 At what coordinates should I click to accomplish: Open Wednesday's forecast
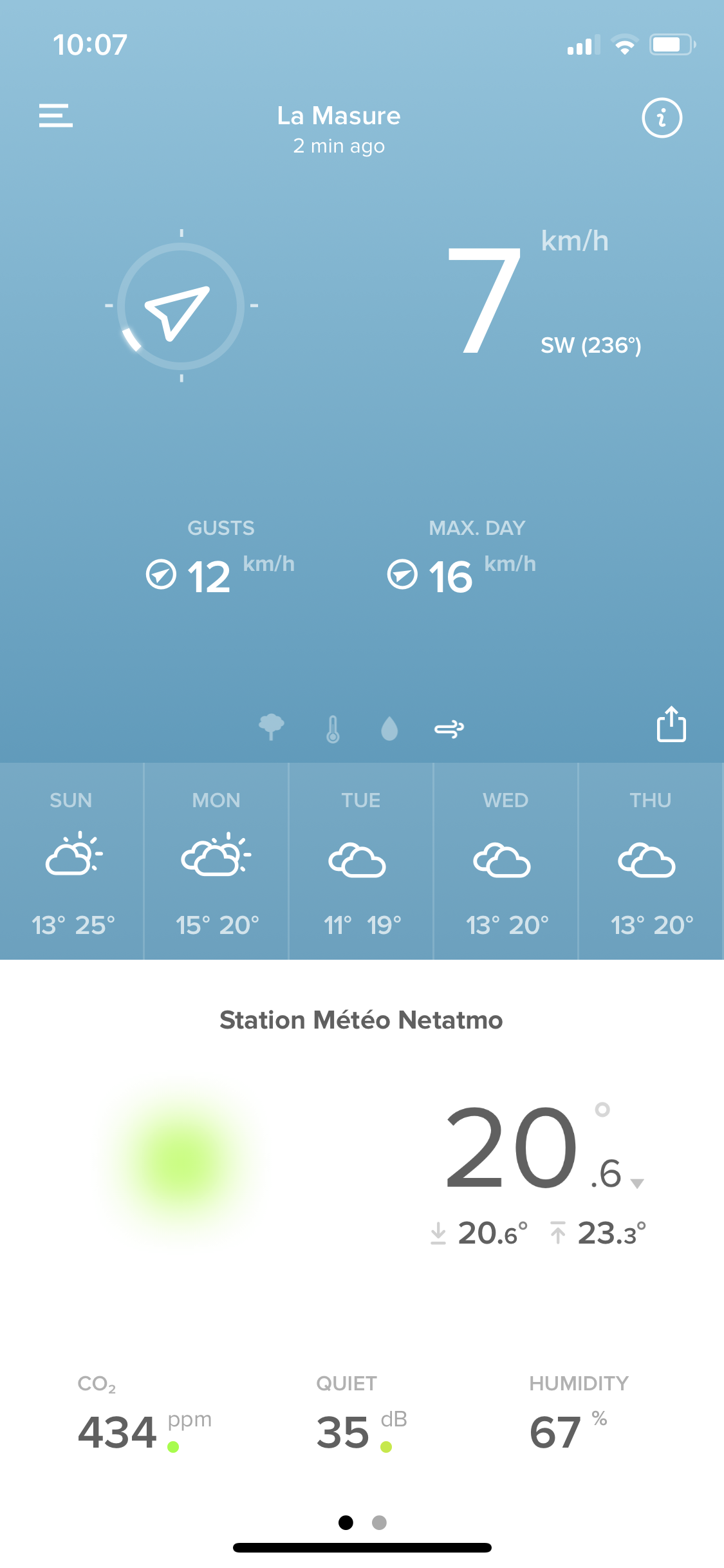(x=506, y=861)
